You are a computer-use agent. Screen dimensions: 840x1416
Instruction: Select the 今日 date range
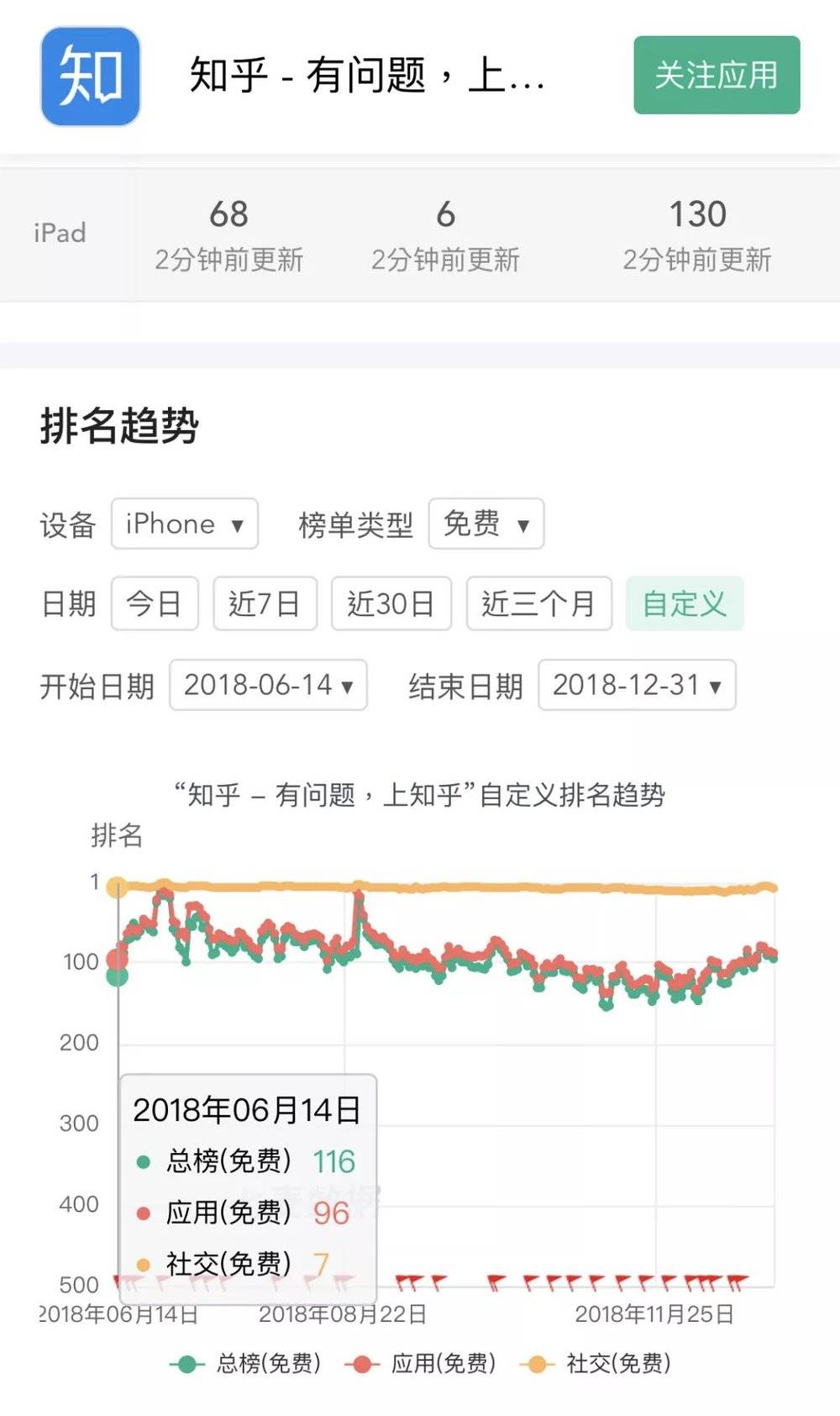(155, 603)
